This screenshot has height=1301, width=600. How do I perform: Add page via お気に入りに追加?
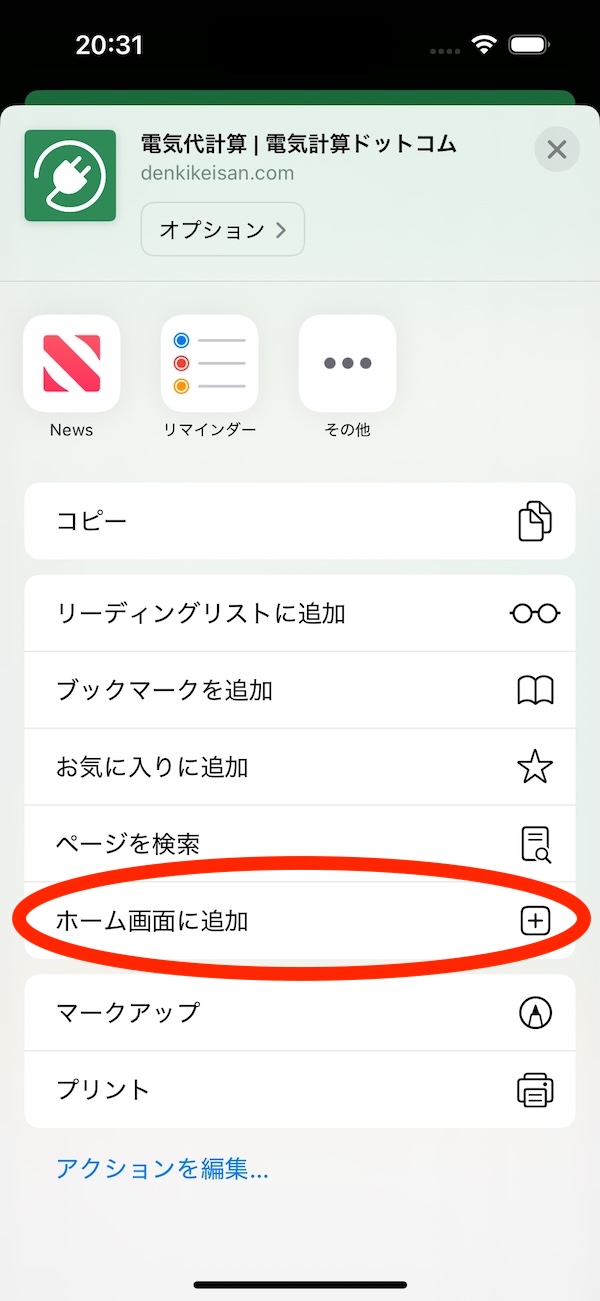tap(299, 767)
